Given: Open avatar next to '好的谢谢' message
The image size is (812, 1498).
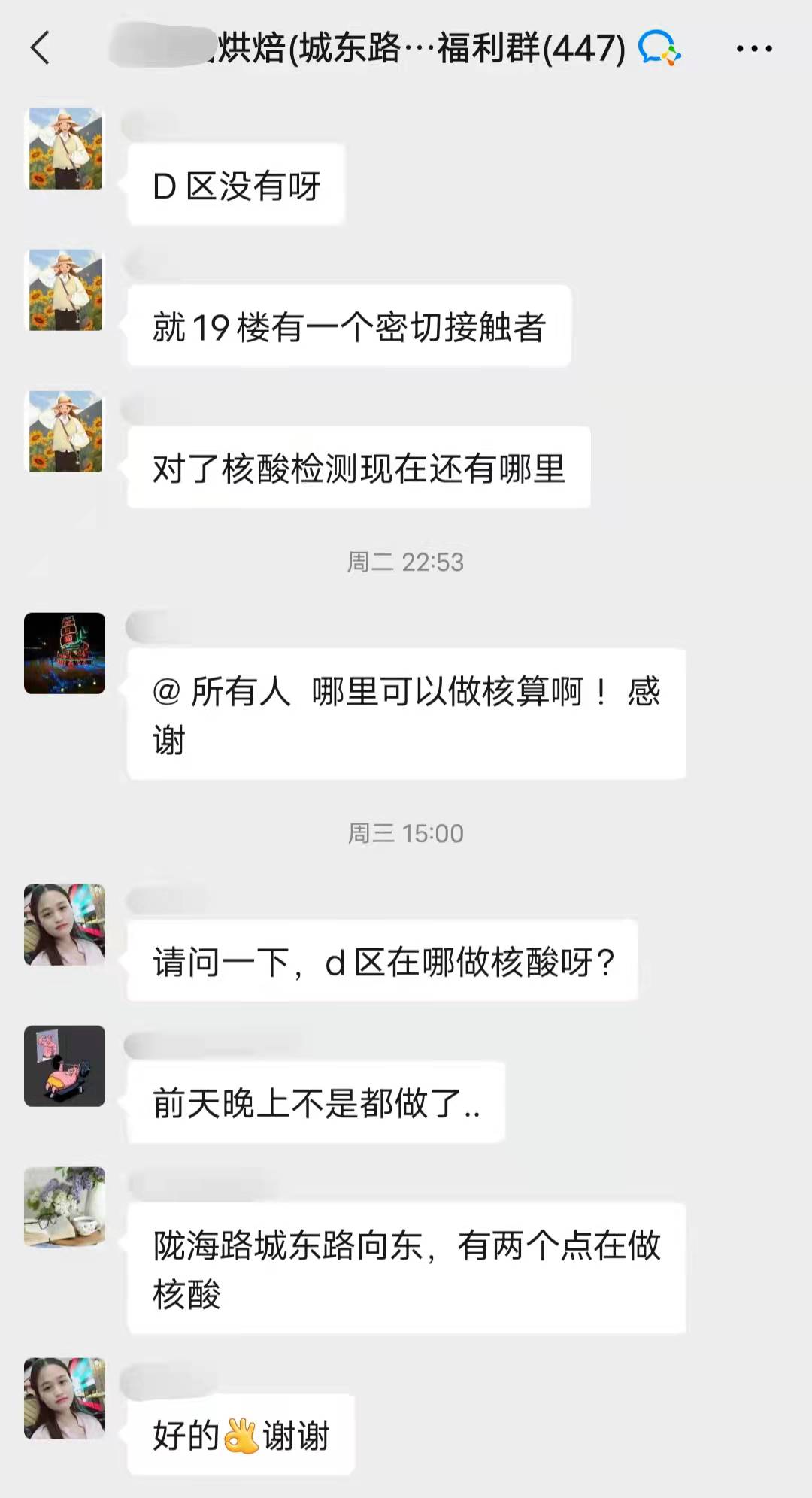Looking at the screenshot, I should click(65, 1398).
